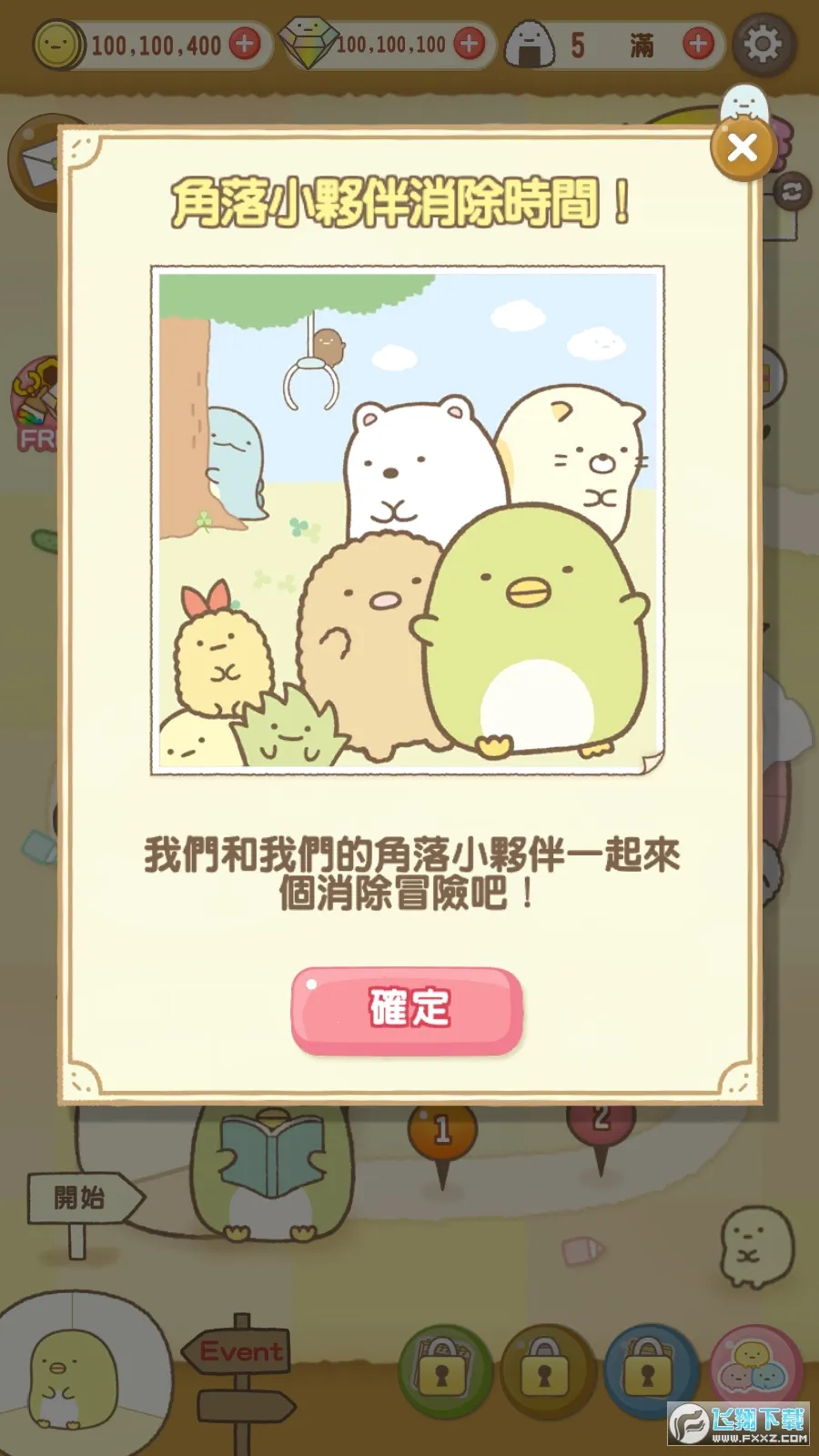This screenshot has width=819, height=1456.
Task: Close the popup with the X button
Action: tap(743, 147)
